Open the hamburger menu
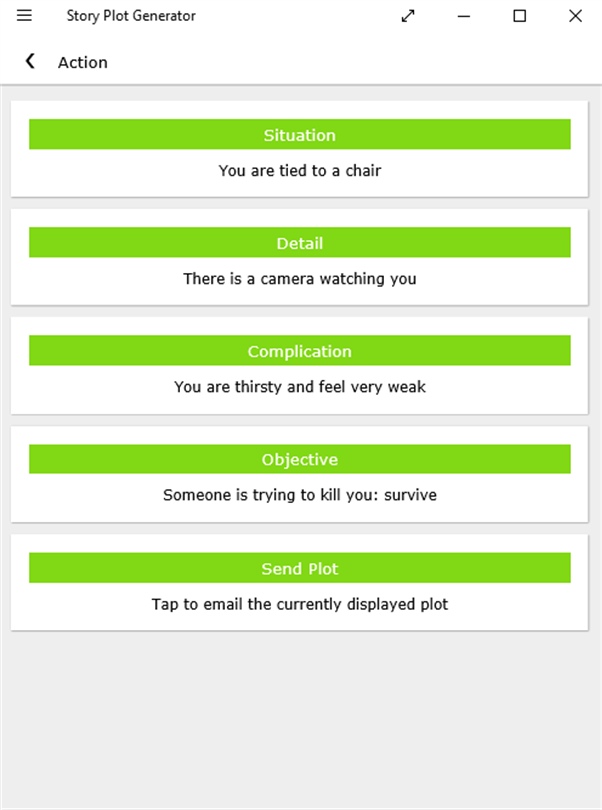Viewport: 602px width, 810px height. [24, 16]
